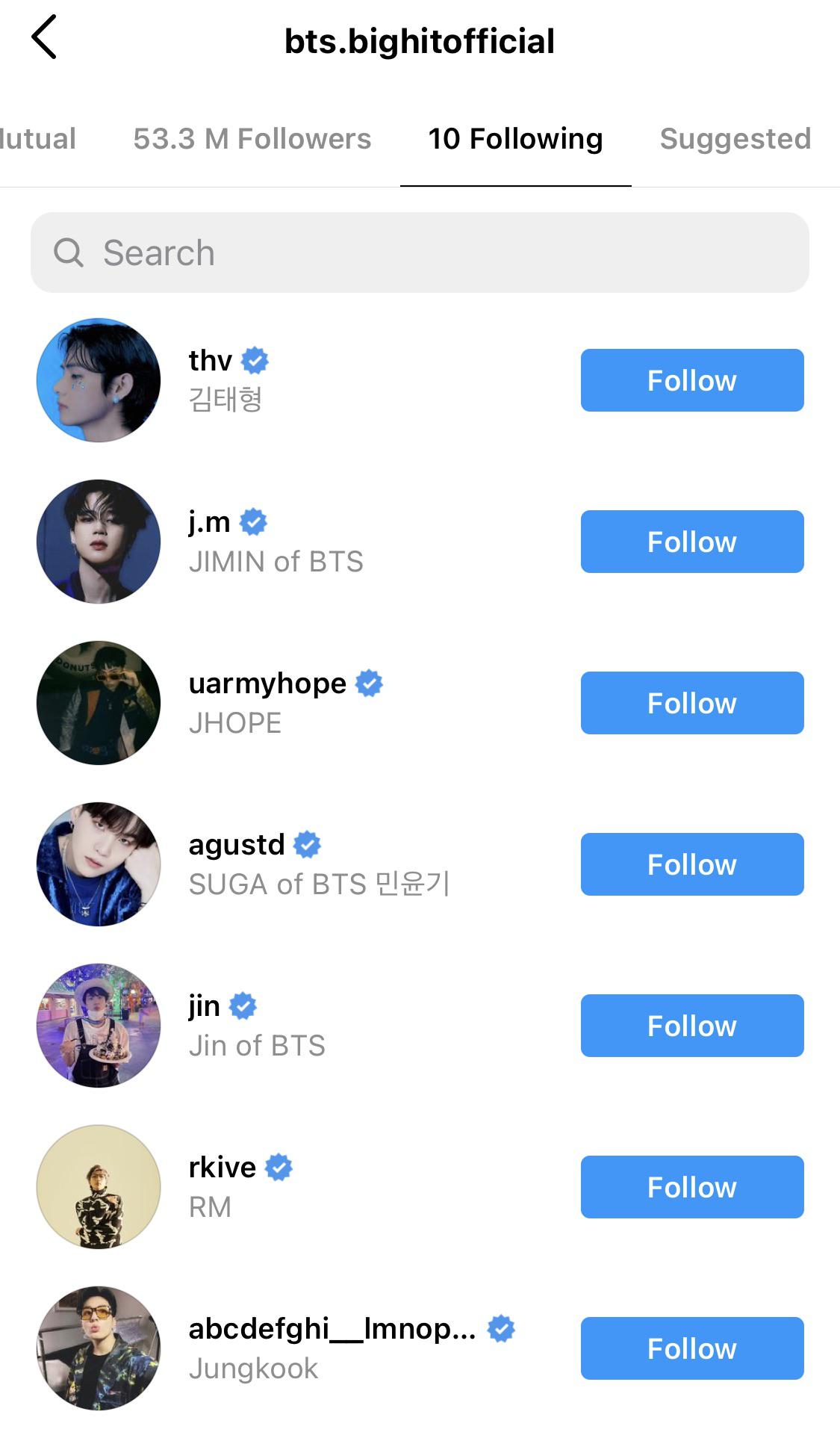Image resolution: width=840 pixels, height=1441 pixels.
Task: View jin's profile picture
Action: (x=98, y=1026)
